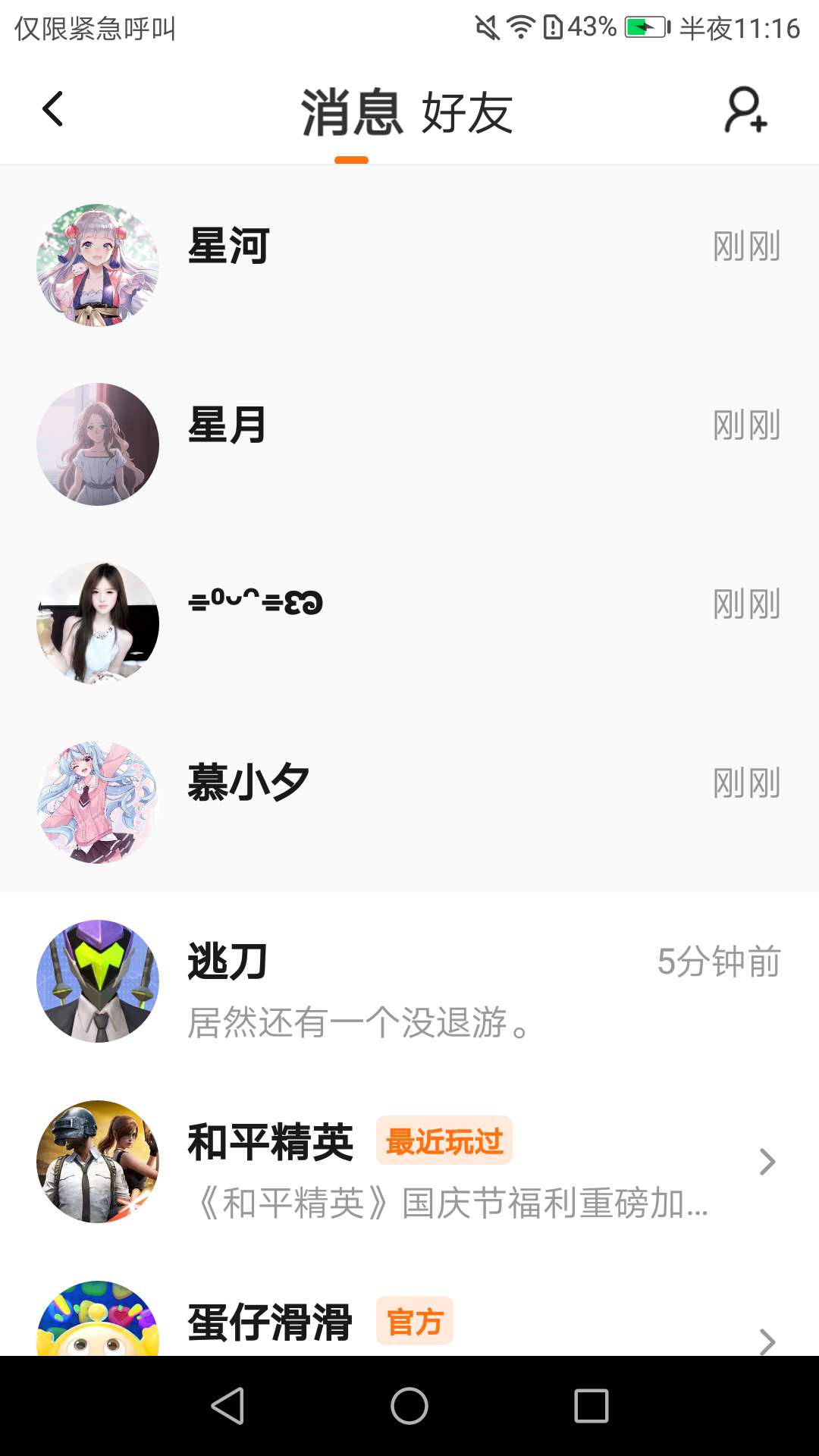Viewport: 819px width, 1456px height.
Task: Open the chat with 逃刀
Action: (409, 981)
